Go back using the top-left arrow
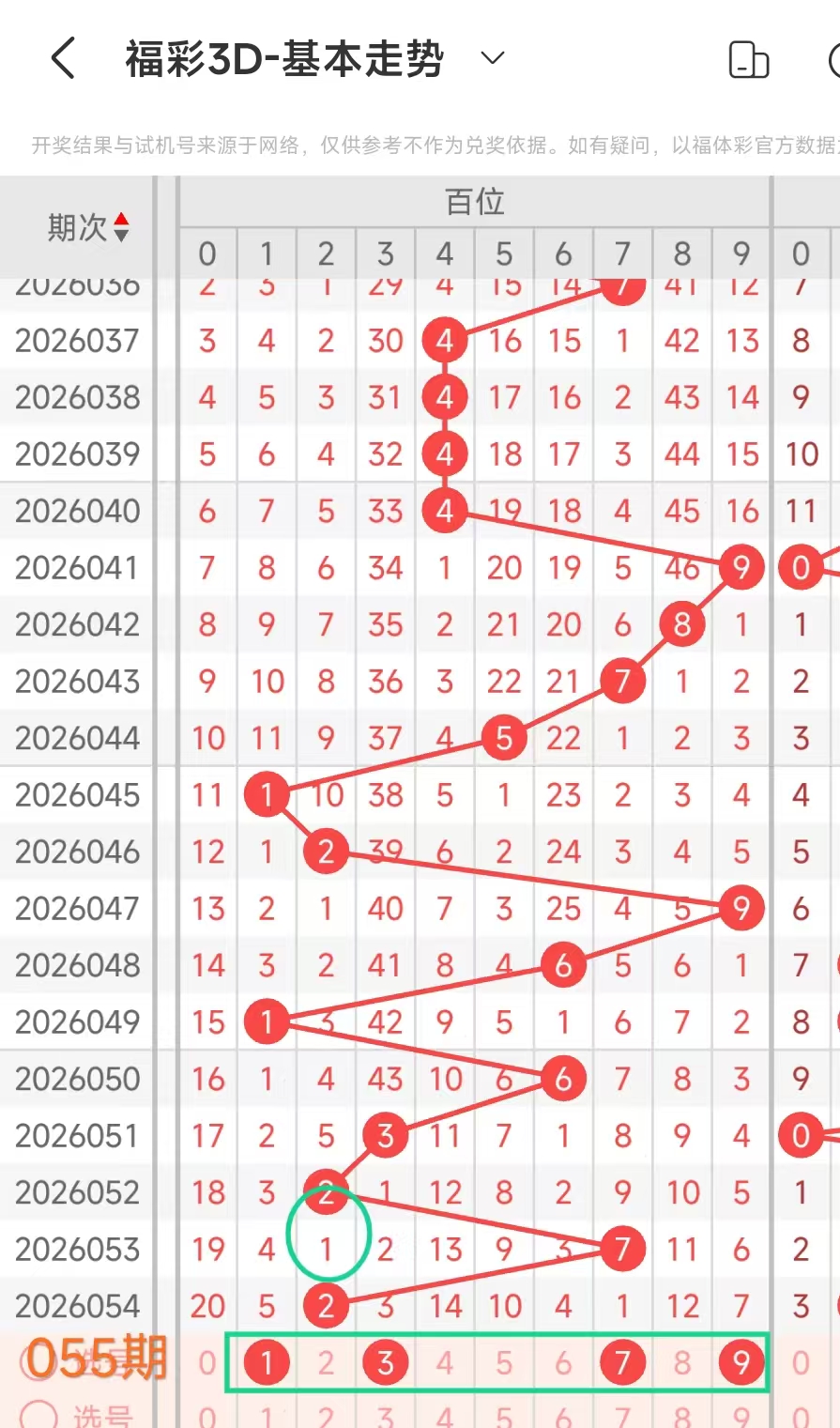The width and height of the screenshot is (840, 1428). (63, 59)
